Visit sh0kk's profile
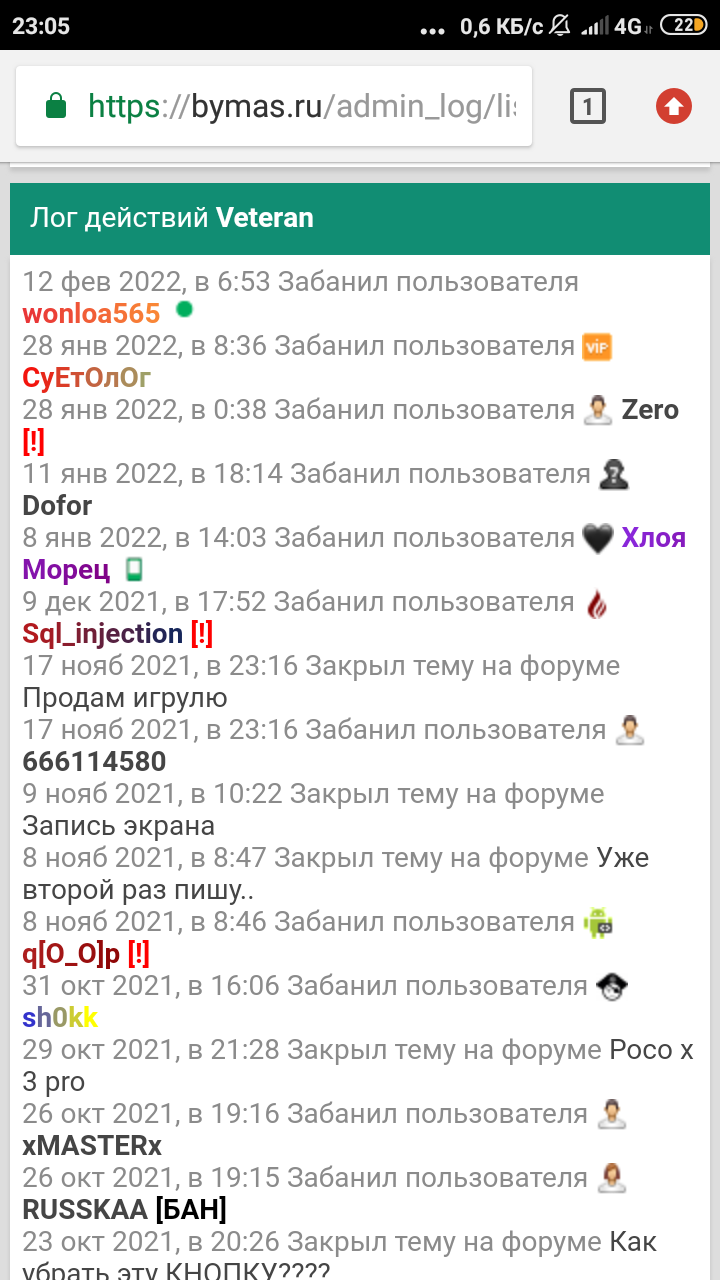Viewport: 720px width, 1280px height. tap(60, 1018)
